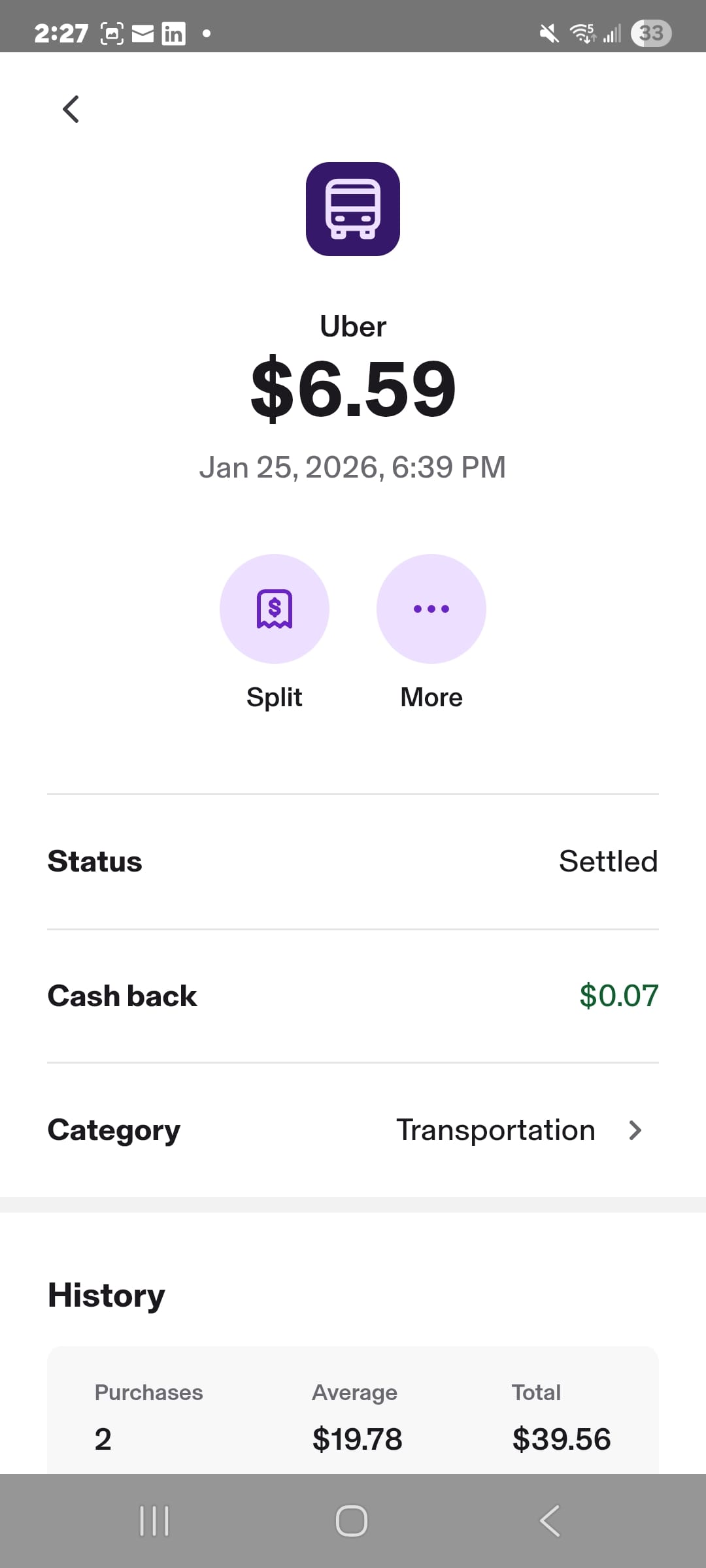The image size is (706, 1568).
Task: Open More options for this transaction
Action: click(x=431, y=609)
